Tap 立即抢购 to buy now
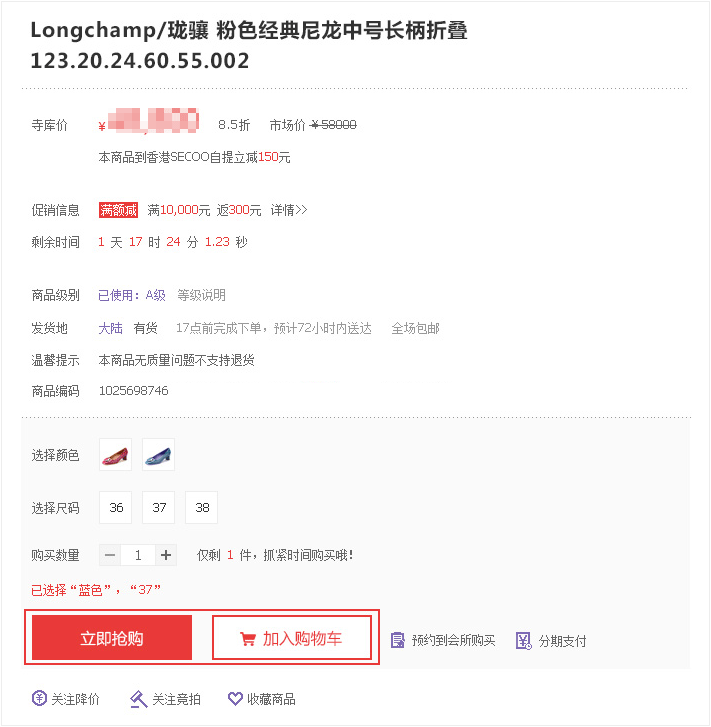 112,638
